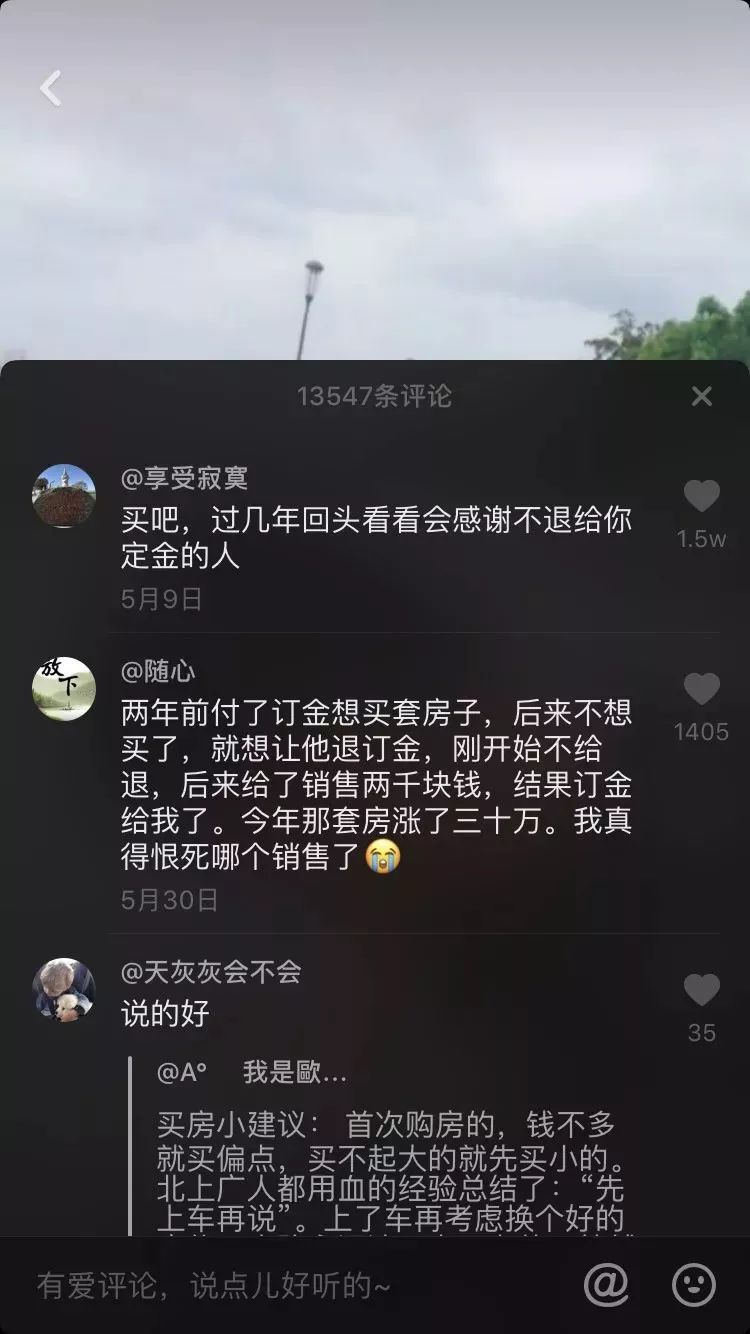
Task: Like 天灰灰会不会's comment
Action: point(701,990)
